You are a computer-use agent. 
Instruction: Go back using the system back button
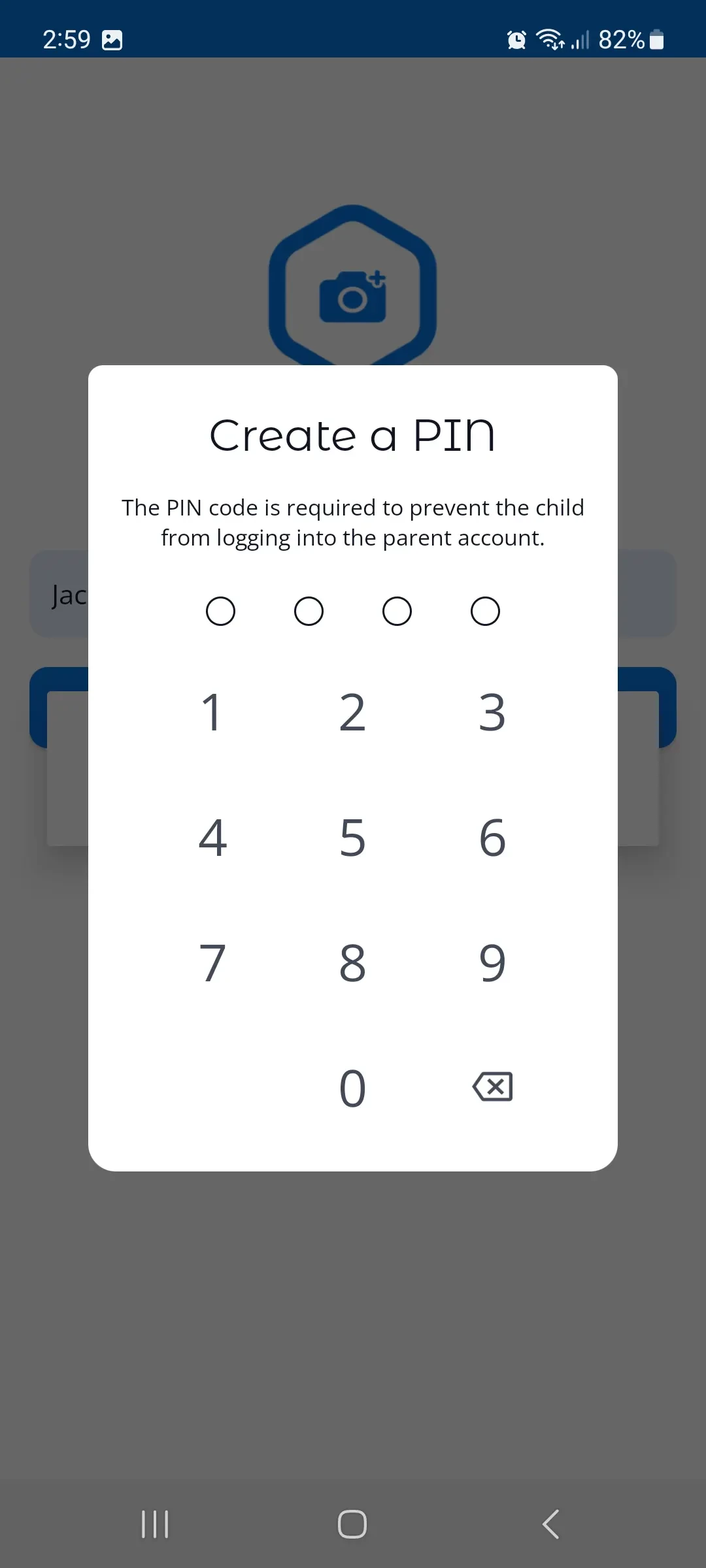point(550,1524)
